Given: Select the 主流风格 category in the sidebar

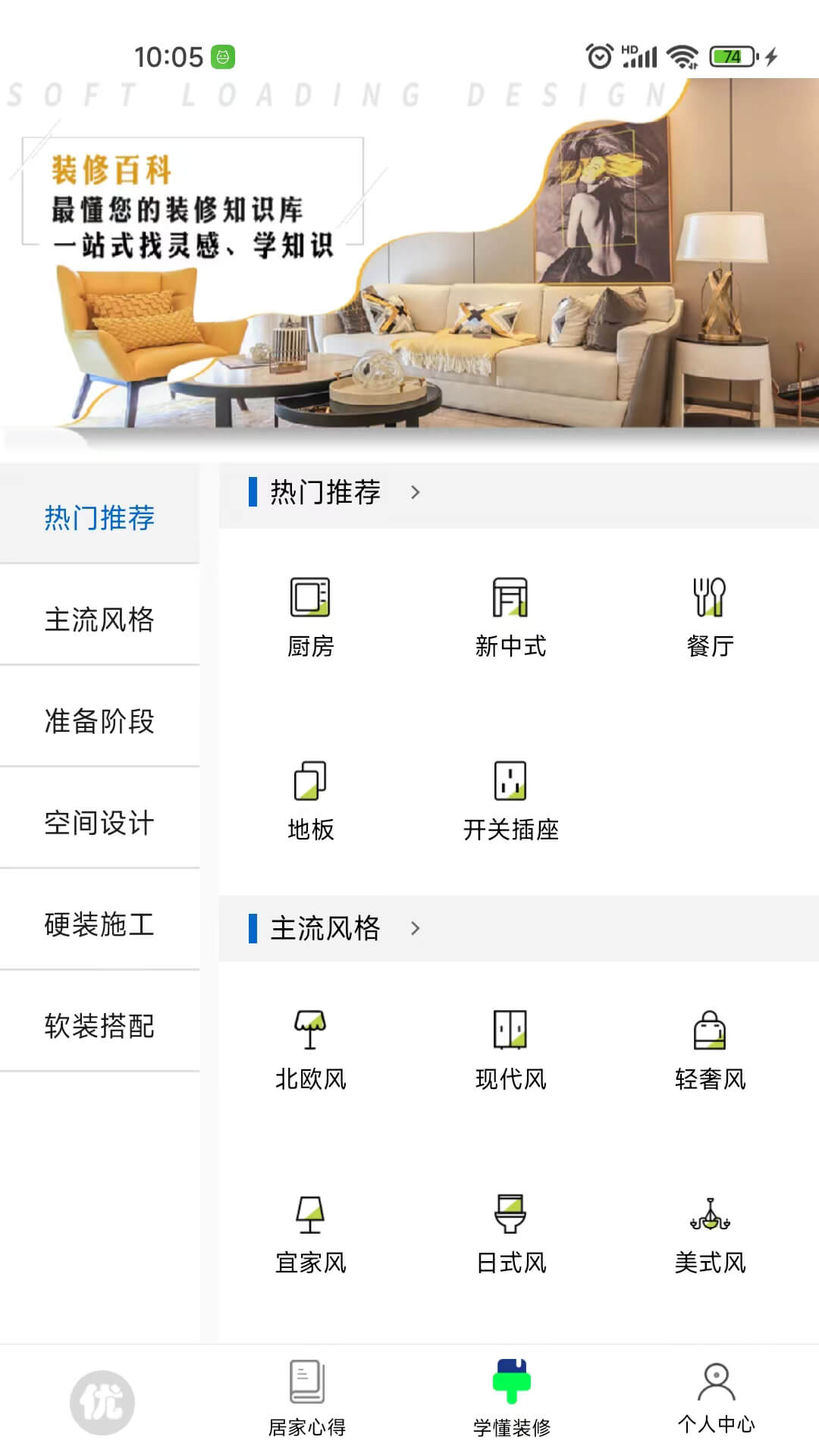Looking at the screenshot, I should pos(99,620).
